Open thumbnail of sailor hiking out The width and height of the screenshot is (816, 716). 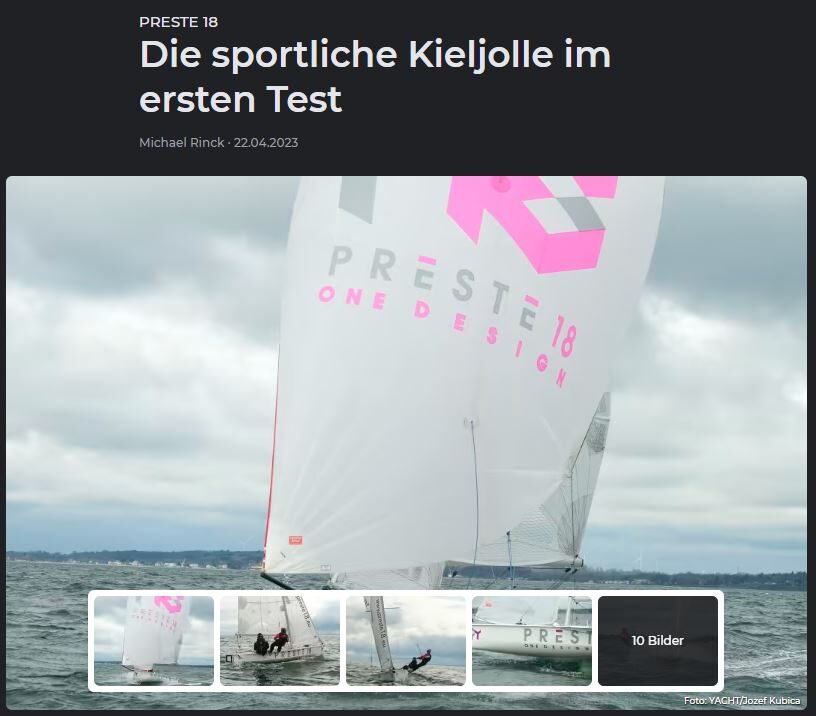(406, 640)
